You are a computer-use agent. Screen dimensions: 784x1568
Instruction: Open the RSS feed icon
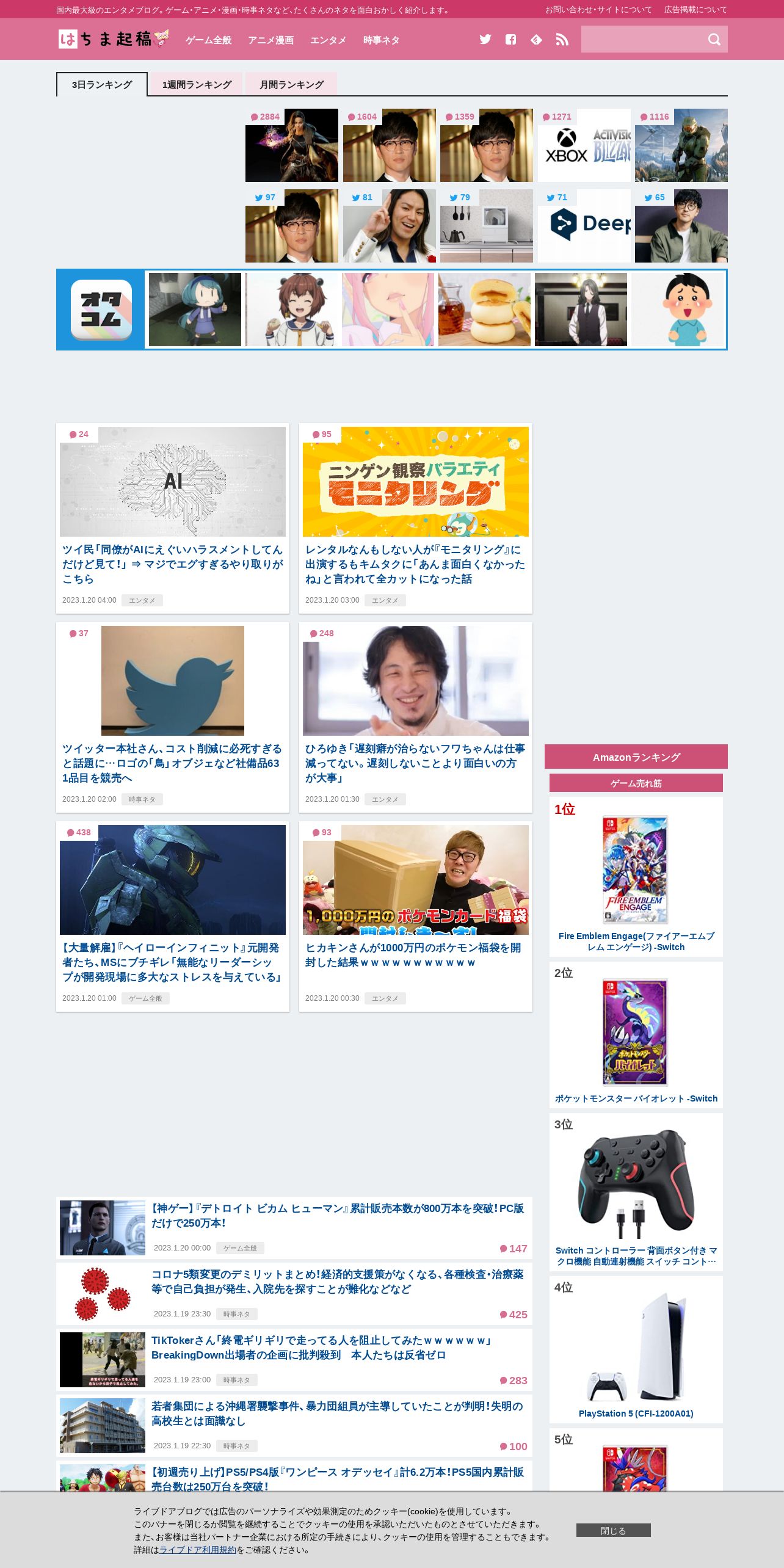(x=562, y=40)
